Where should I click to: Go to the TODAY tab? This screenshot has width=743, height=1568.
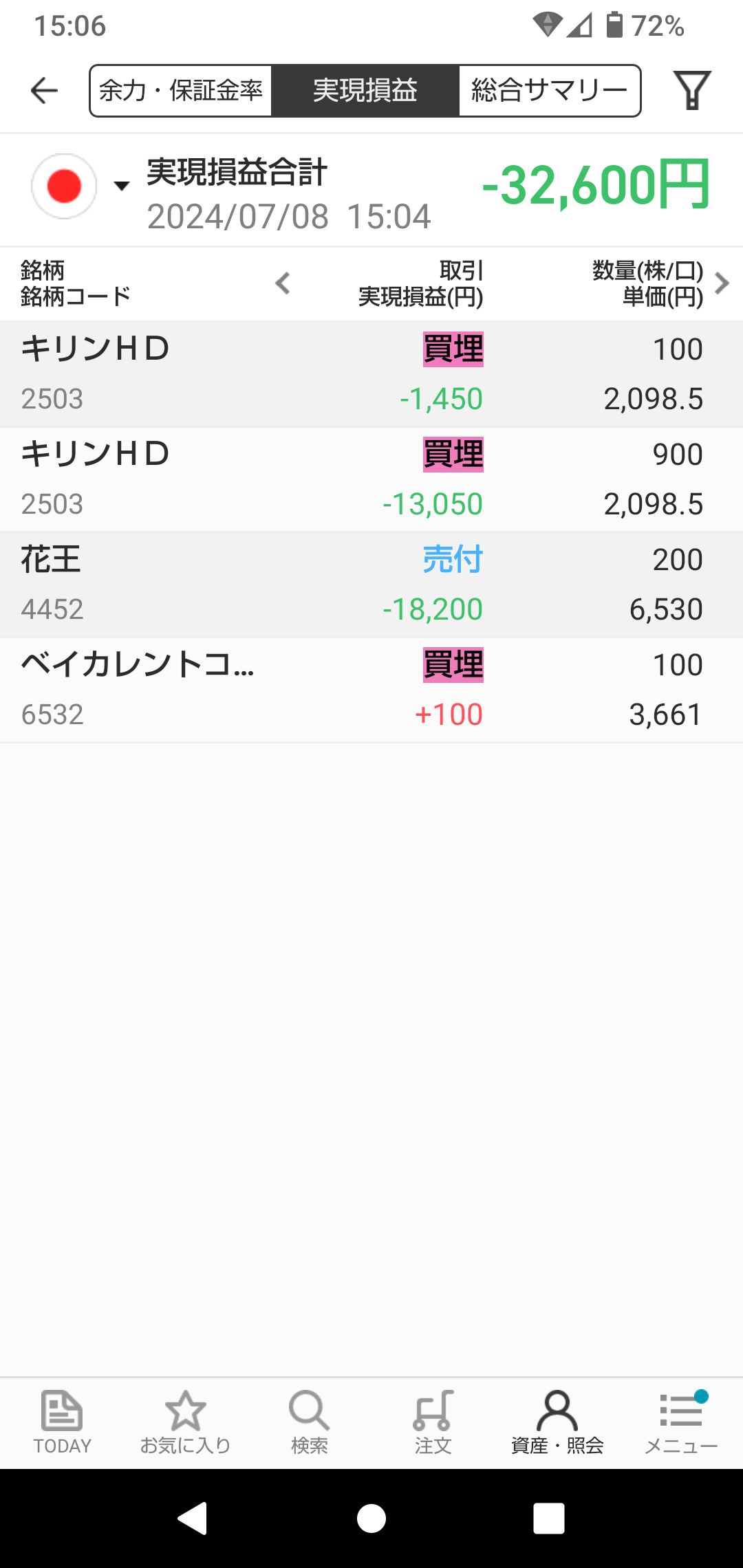coord(62,1422)
